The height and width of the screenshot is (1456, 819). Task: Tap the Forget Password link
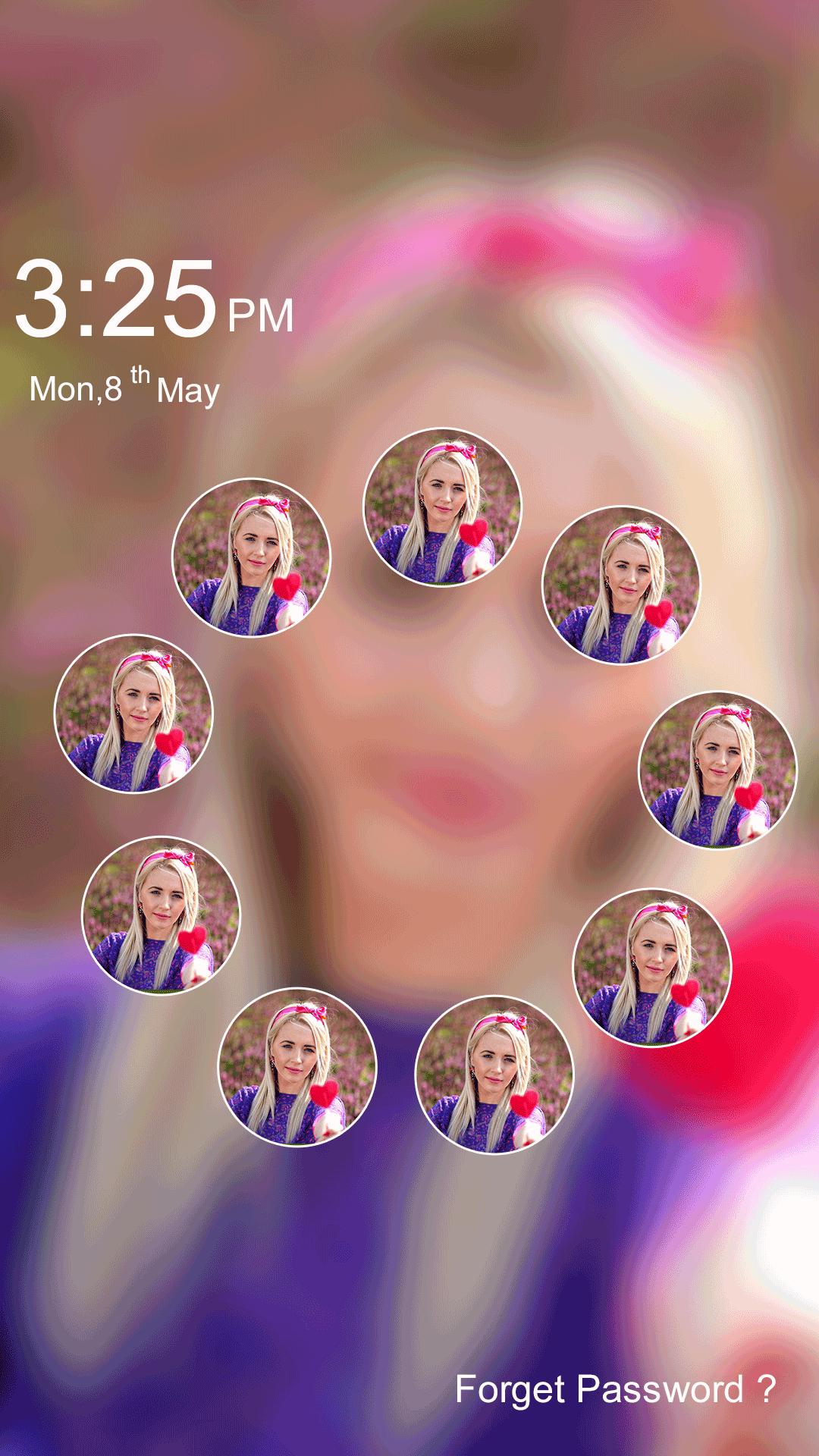[x=615, y=1389]
